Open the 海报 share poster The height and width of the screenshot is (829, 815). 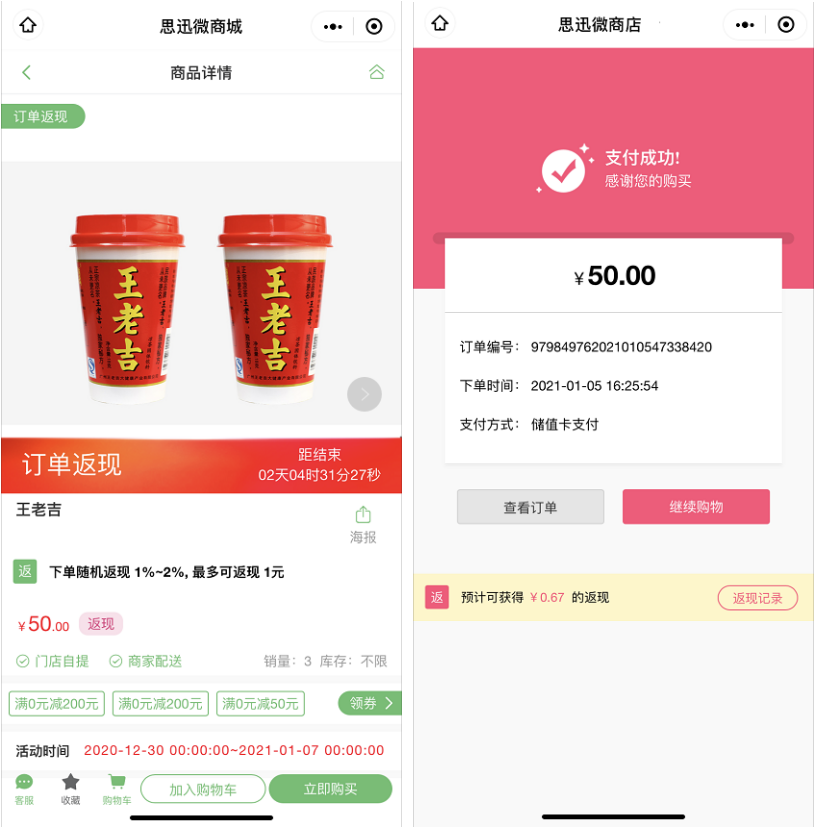363,524
